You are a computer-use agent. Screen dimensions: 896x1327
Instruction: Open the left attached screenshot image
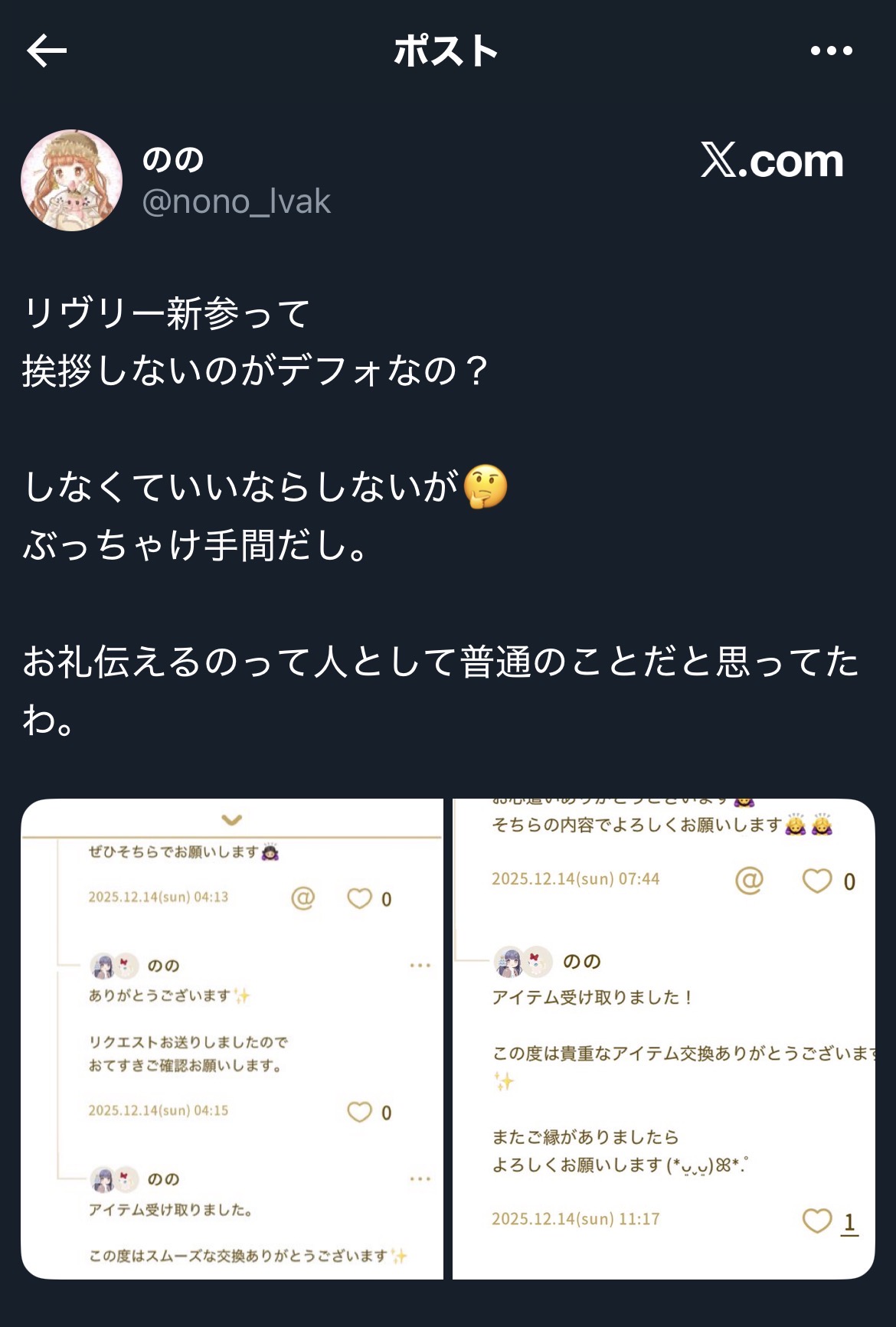pos(232,1038)
